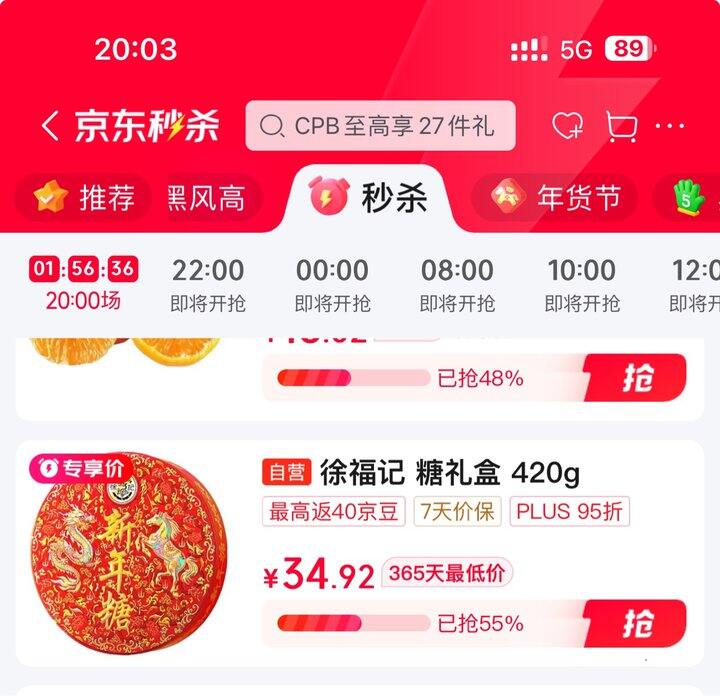Switch to the 年货节 tab
Viewport: 720px width, 696px height.
(x=557, y=197)
